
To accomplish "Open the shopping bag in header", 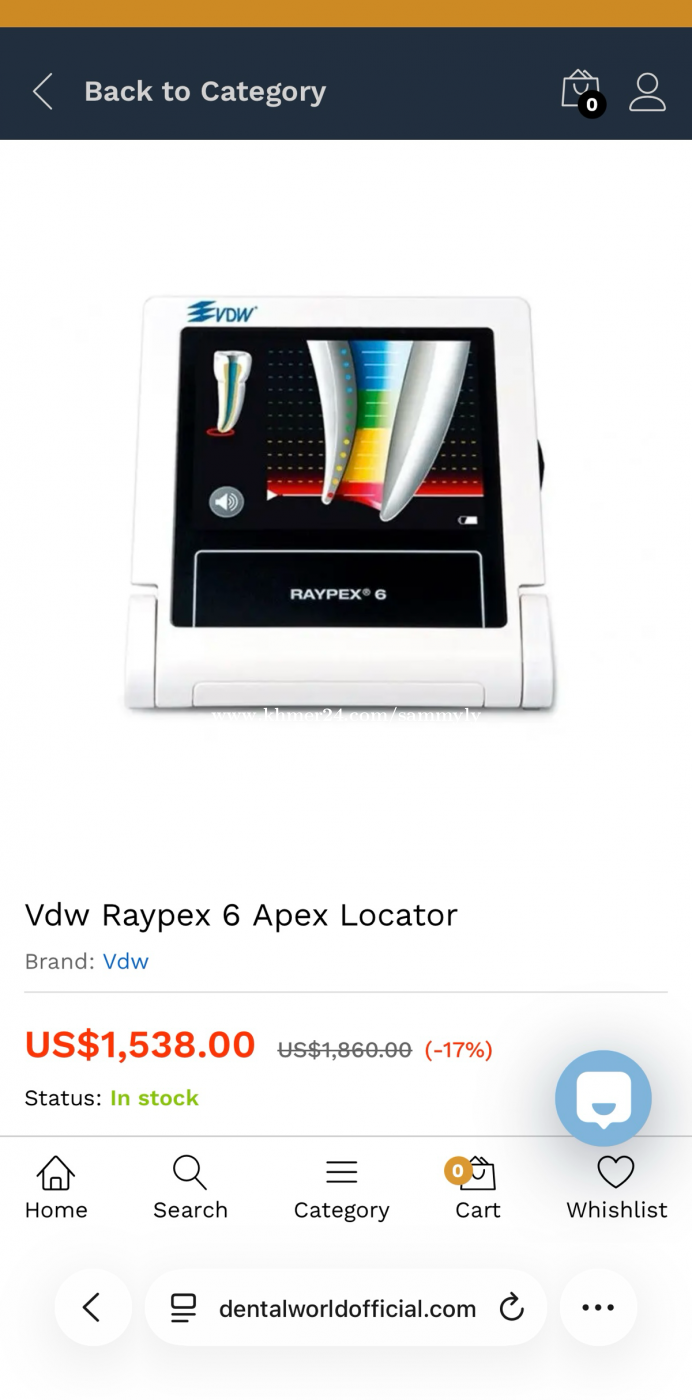I will point(581,91).
